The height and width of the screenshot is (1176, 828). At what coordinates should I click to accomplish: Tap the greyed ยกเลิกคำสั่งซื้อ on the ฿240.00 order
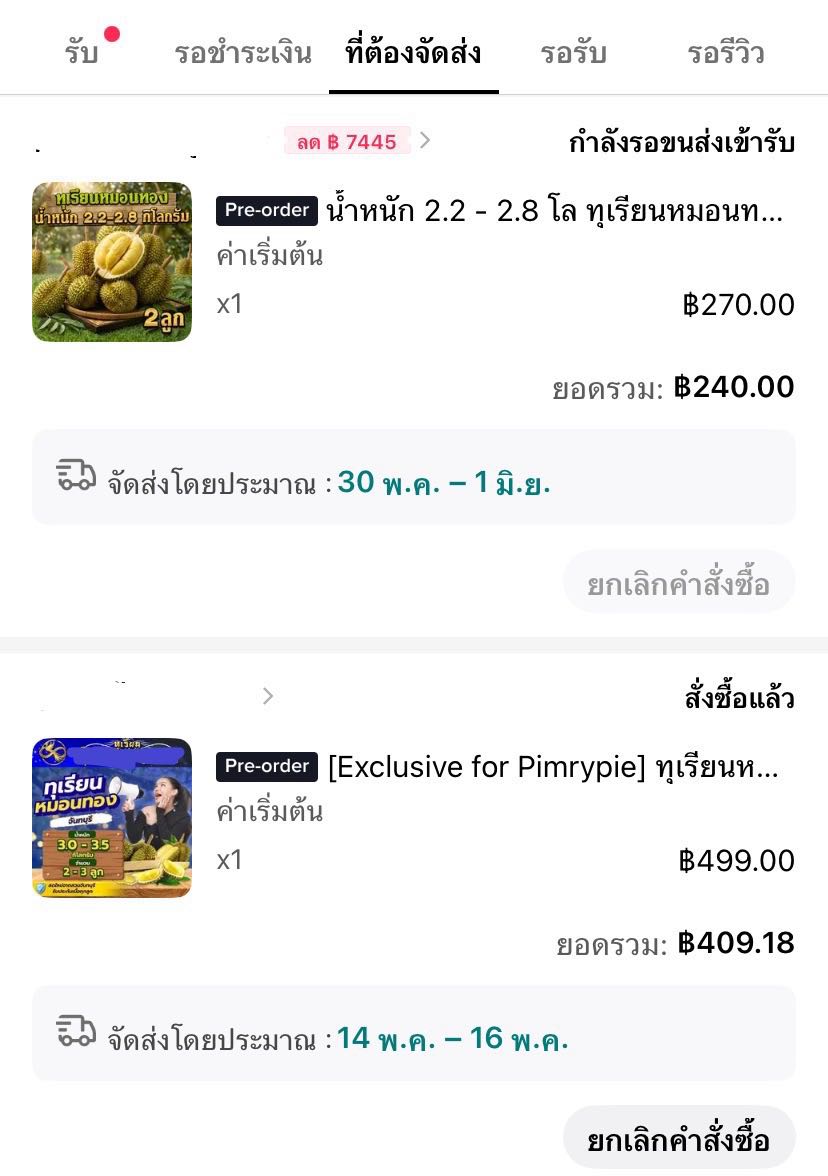point(679,584)
